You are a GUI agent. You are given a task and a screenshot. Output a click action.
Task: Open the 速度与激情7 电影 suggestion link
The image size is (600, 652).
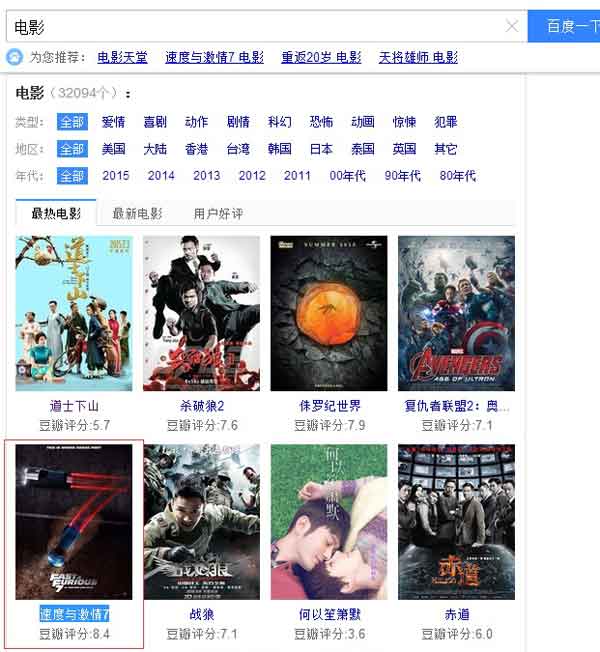click(214, 57)
